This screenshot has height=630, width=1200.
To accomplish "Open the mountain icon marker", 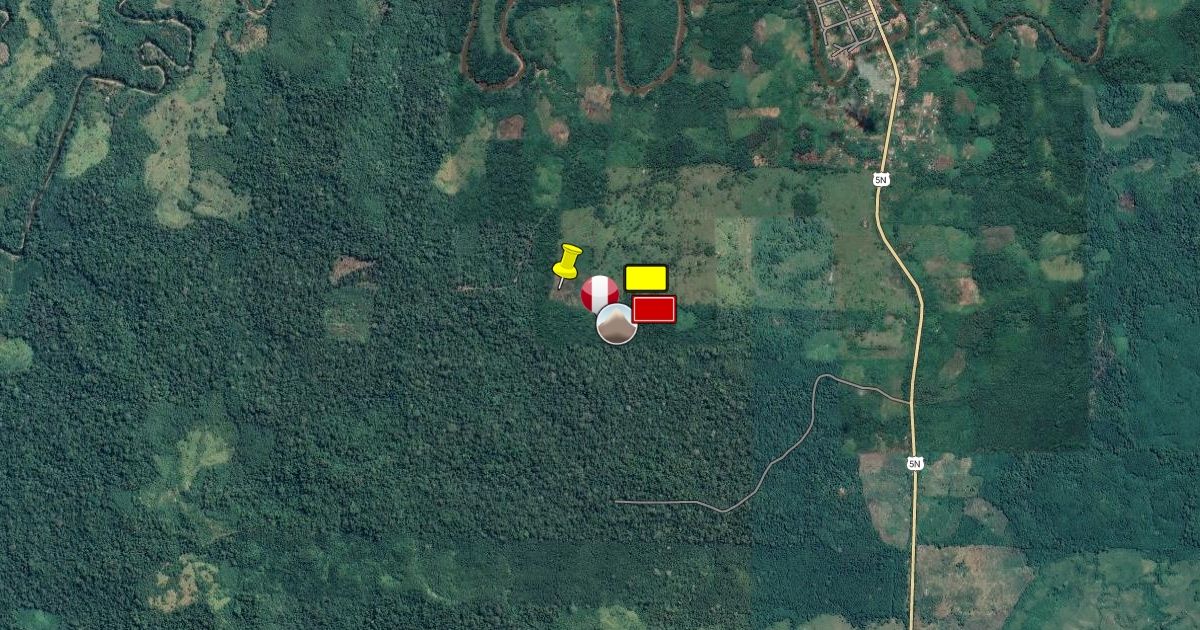I will (x=617, y=324).
